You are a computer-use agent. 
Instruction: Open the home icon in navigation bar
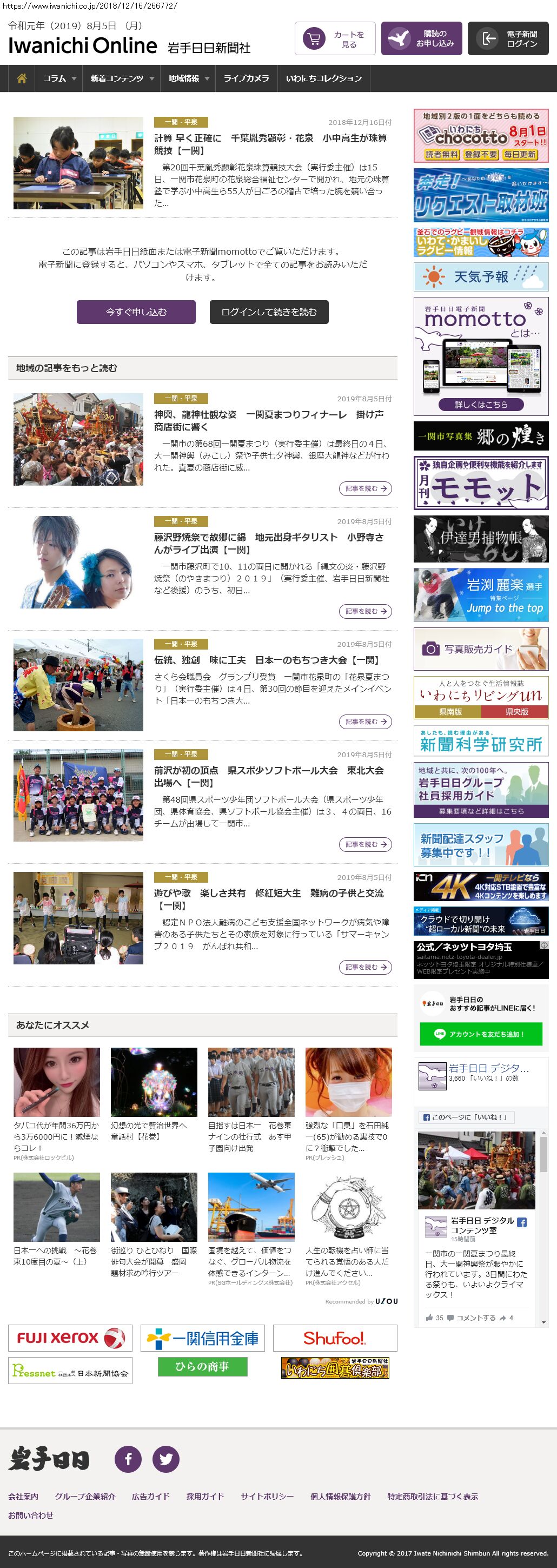tap(22, 78)
